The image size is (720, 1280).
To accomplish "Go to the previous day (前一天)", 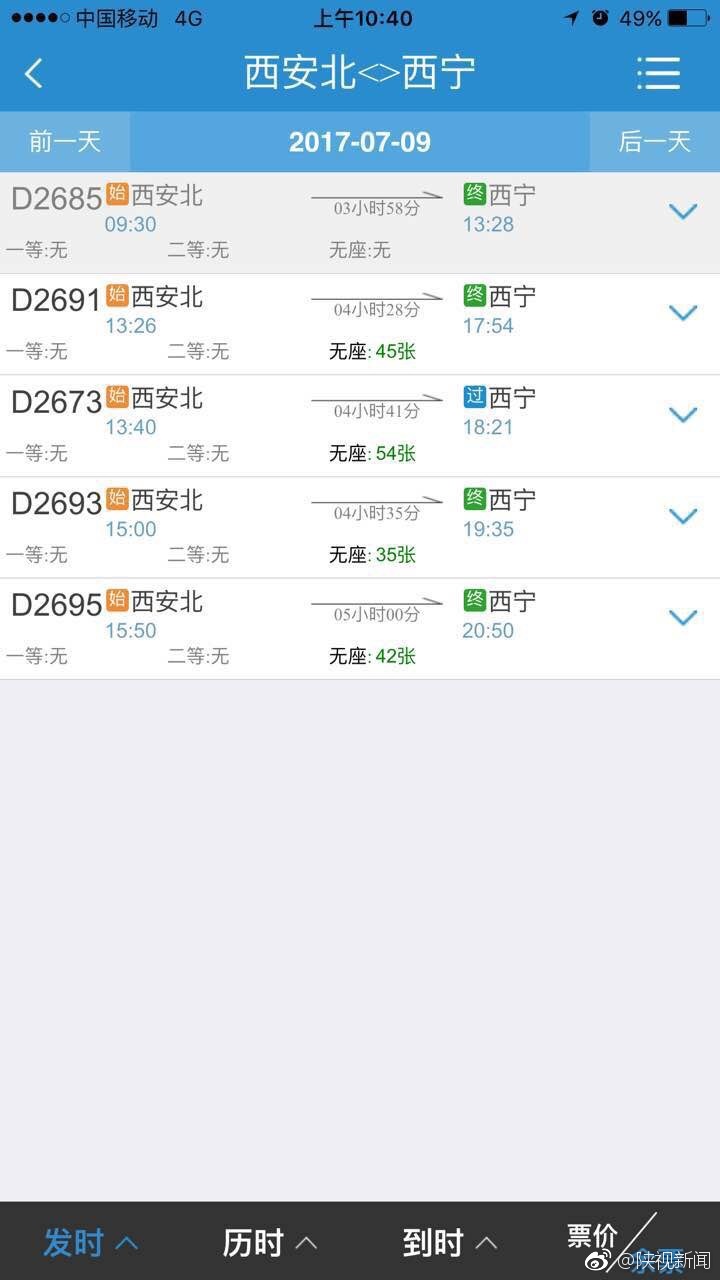I will 65,141.
